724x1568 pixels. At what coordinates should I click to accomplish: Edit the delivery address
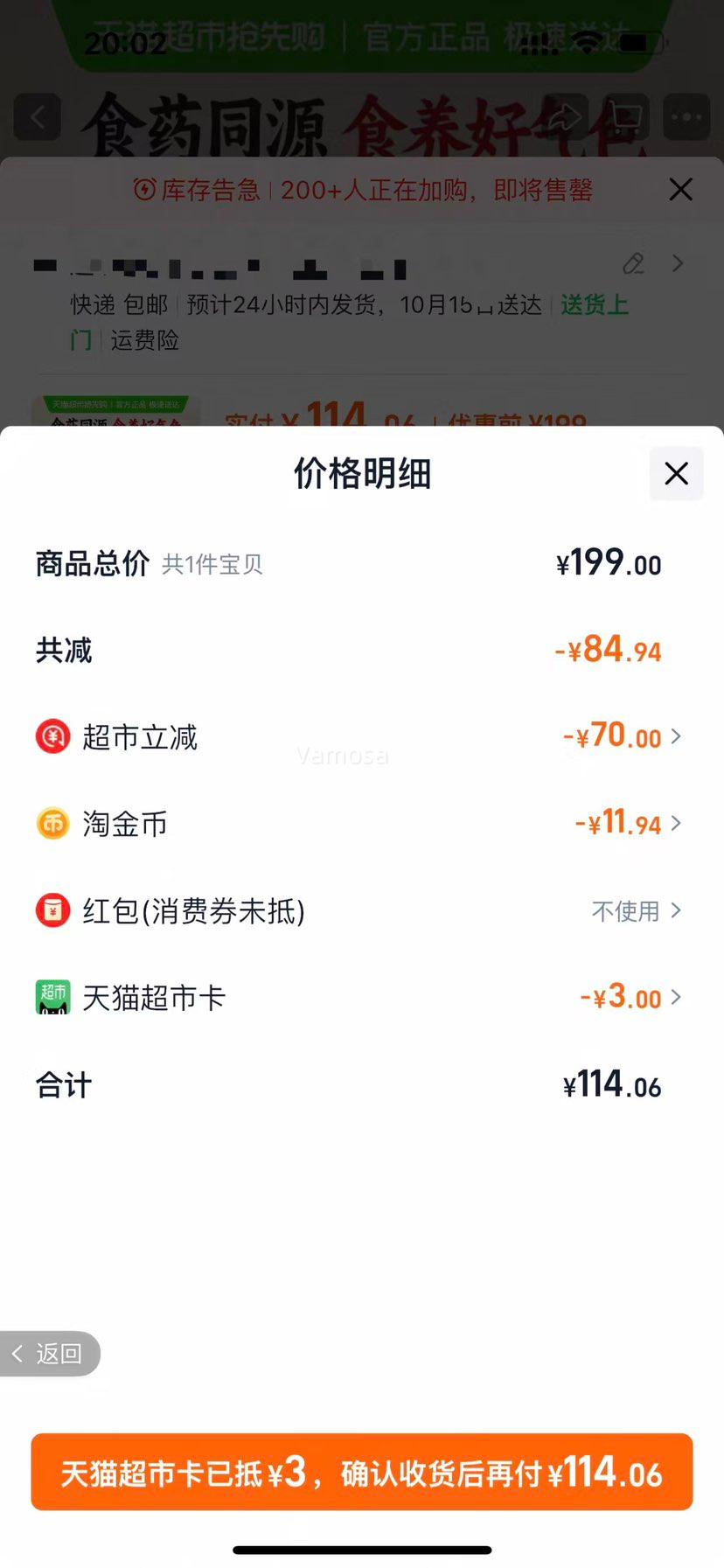pyautogui.click(x=634, y=263)
